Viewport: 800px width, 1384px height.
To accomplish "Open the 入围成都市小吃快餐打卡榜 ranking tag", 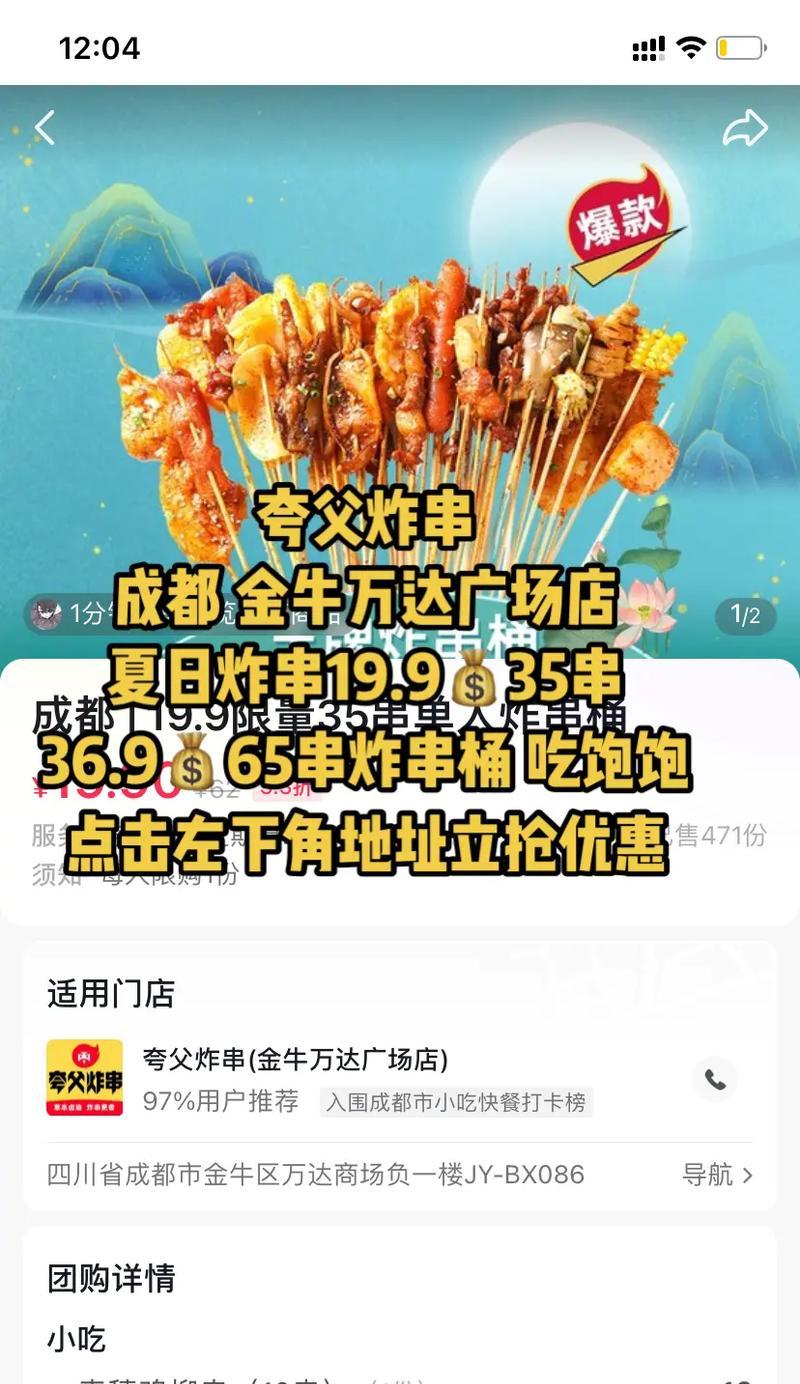I will (456, 1102).
